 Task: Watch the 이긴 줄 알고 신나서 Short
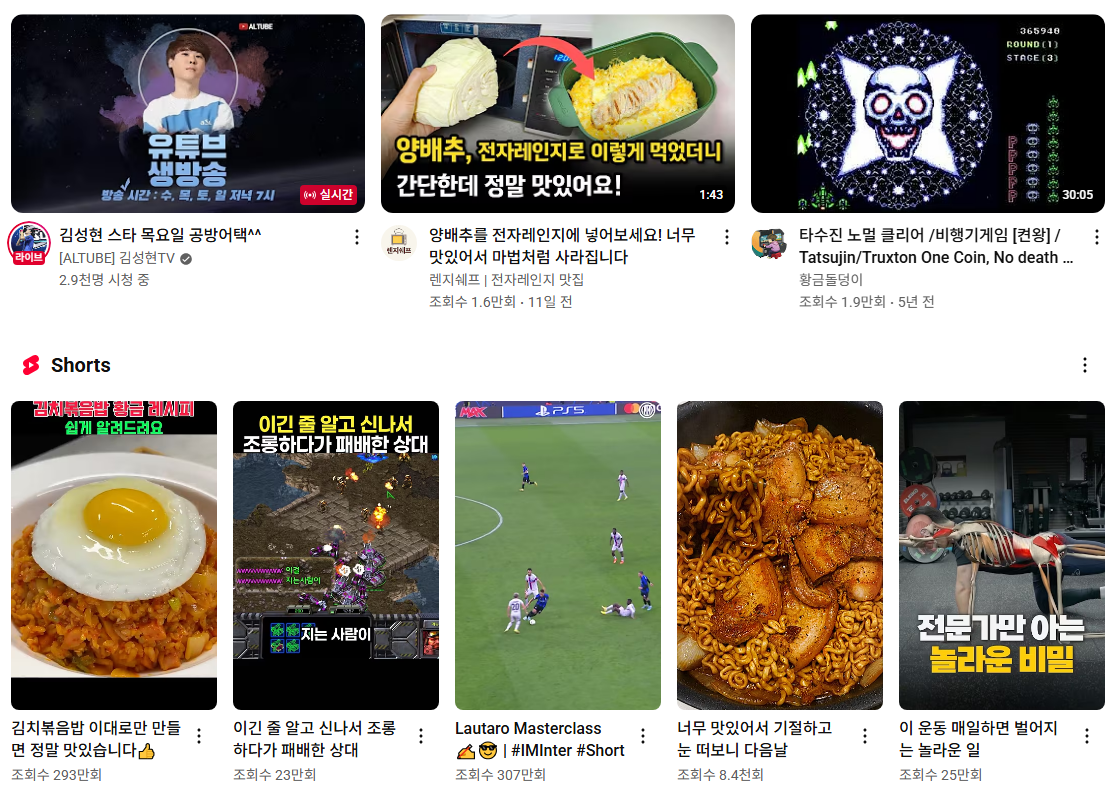click(336, 555)
